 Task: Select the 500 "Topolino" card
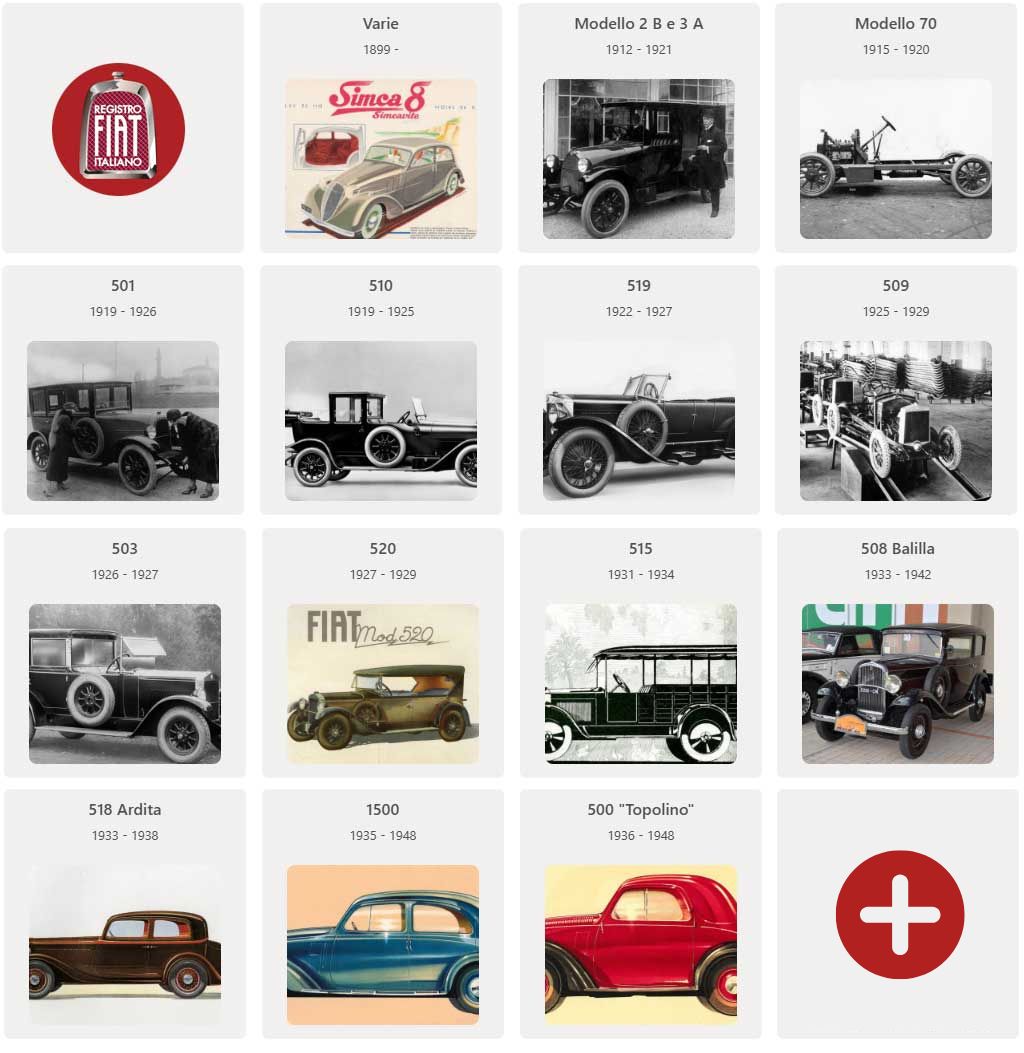(640, 944)
